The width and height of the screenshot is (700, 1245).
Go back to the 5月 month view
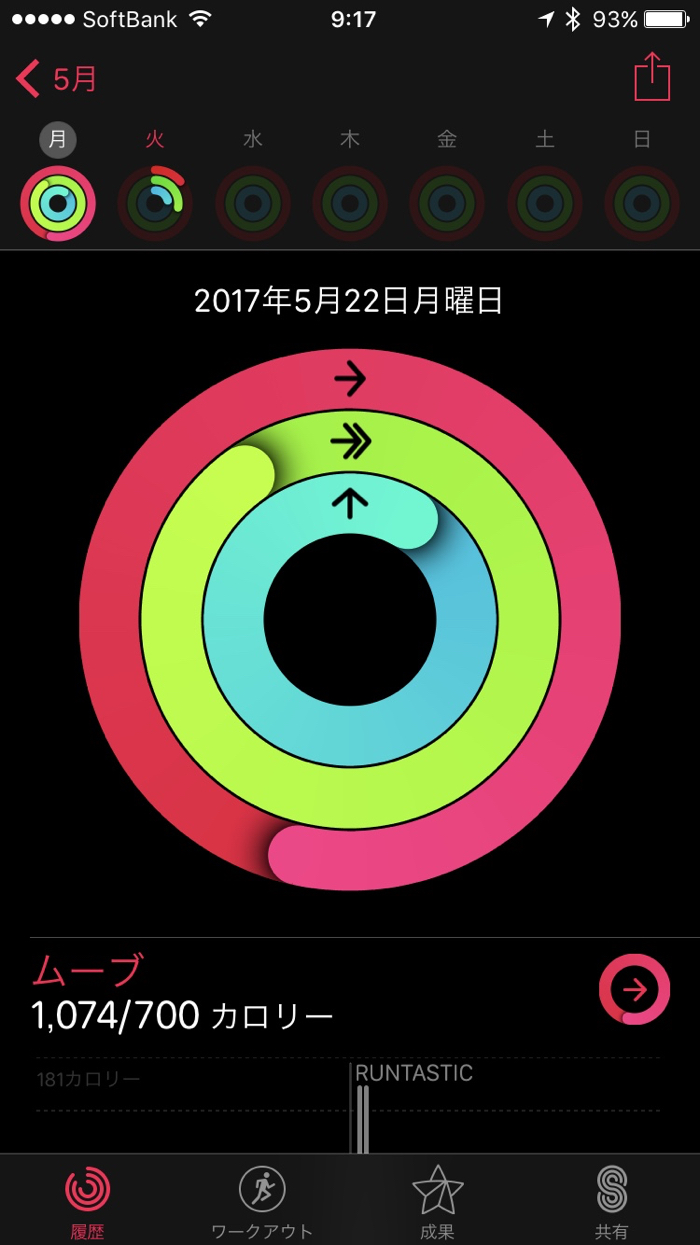[x=58, y=79]
